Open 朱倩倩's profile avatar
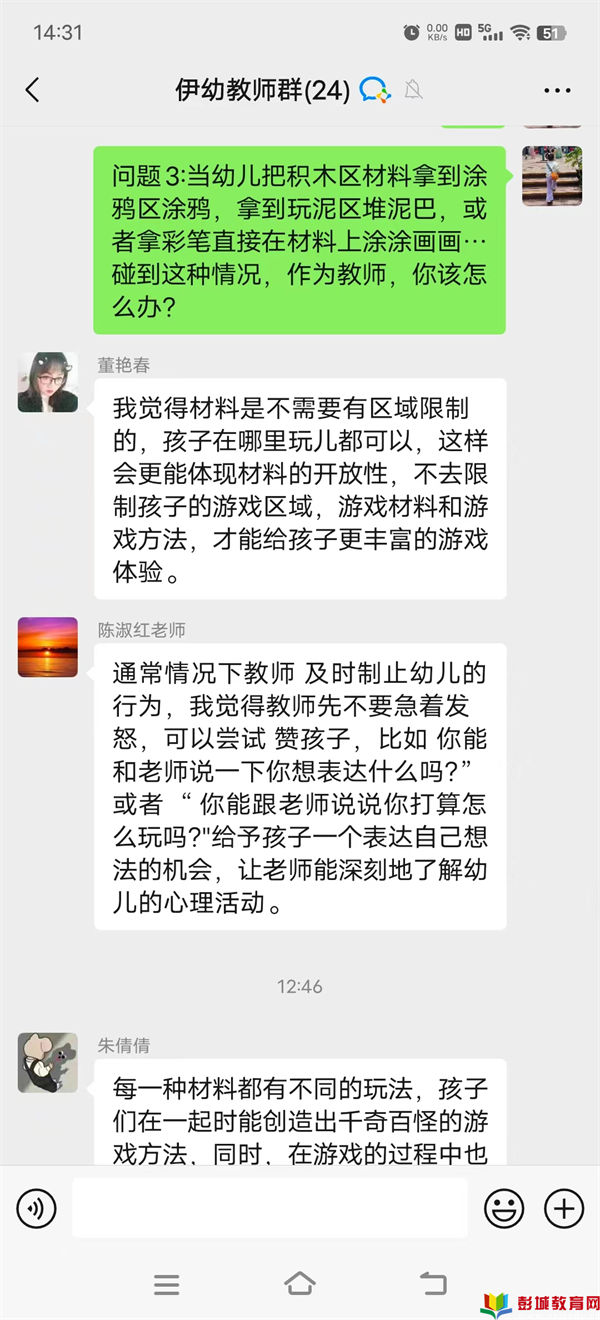 [47, 1062]
